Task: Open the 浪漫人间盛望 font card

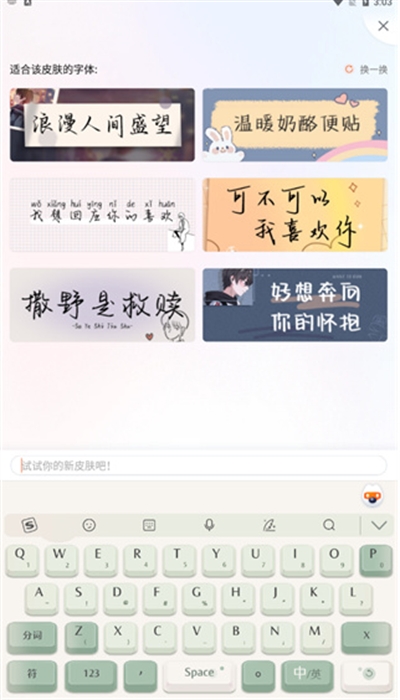Action: tap(102, 125)
